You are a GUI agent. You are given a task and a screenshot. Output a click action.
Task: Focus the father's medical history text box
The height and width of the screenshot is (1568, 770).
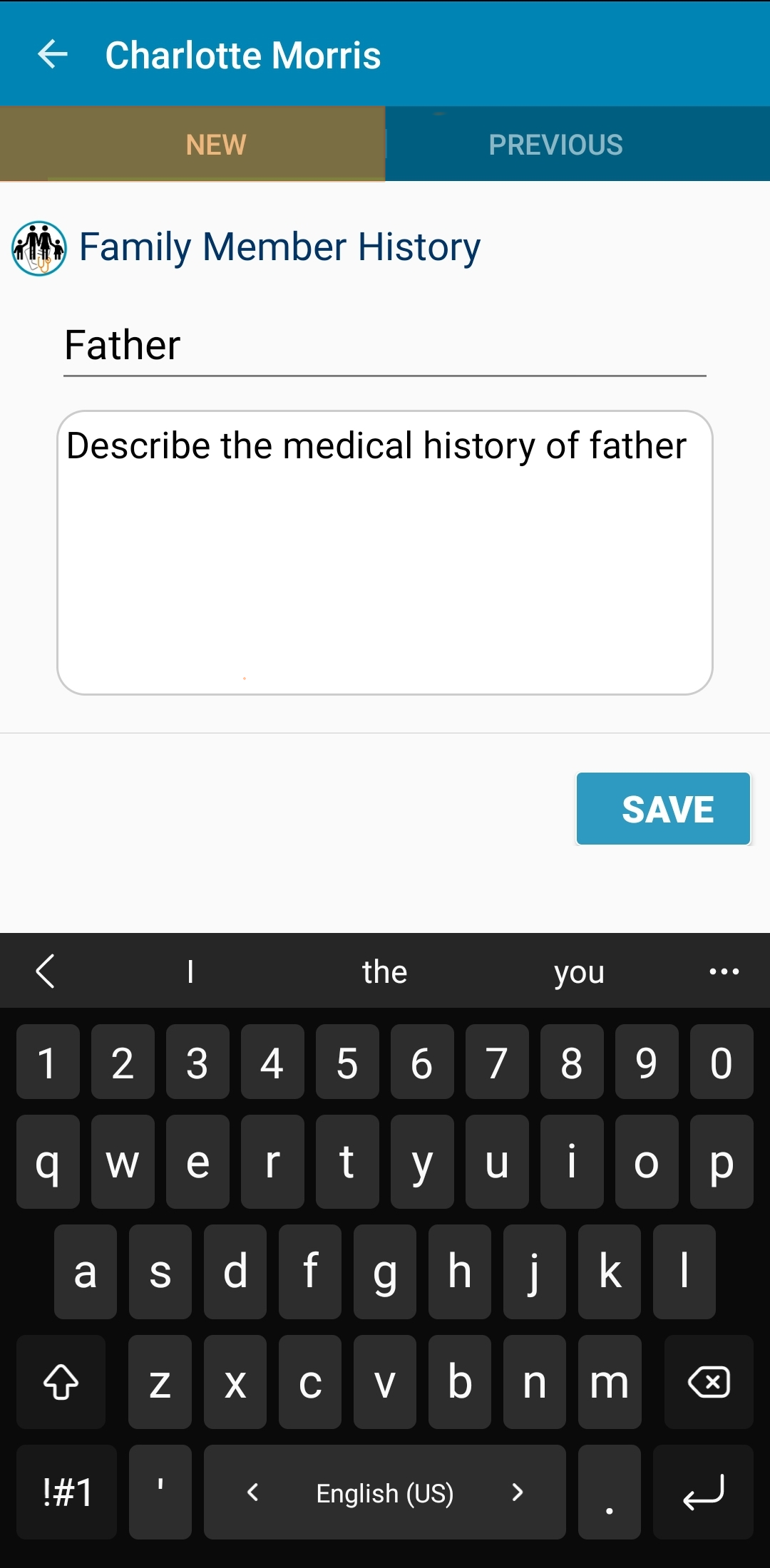(x=385, y=552)
